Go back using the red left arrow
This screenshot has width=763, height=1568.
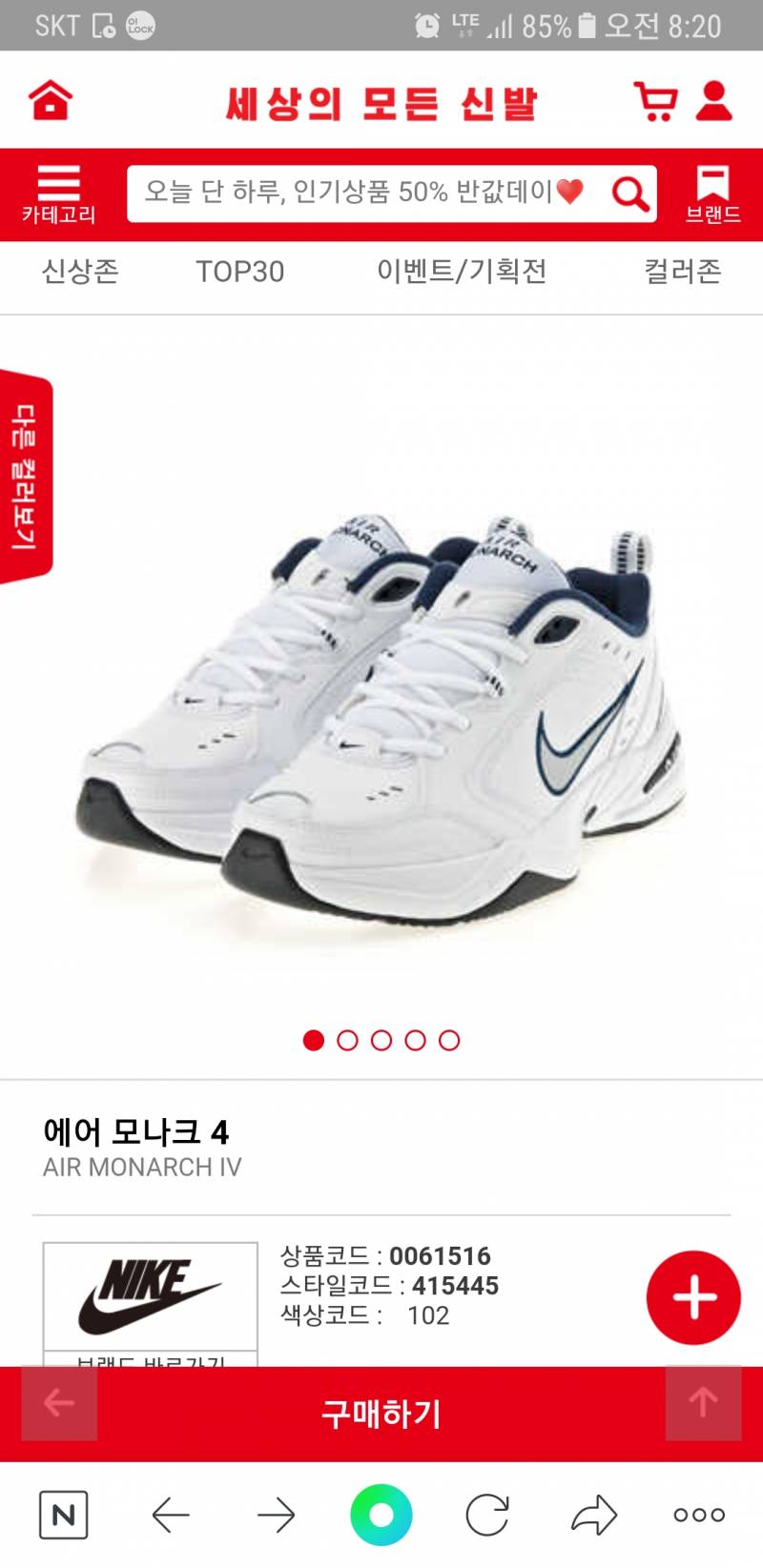pos(59,1402)
